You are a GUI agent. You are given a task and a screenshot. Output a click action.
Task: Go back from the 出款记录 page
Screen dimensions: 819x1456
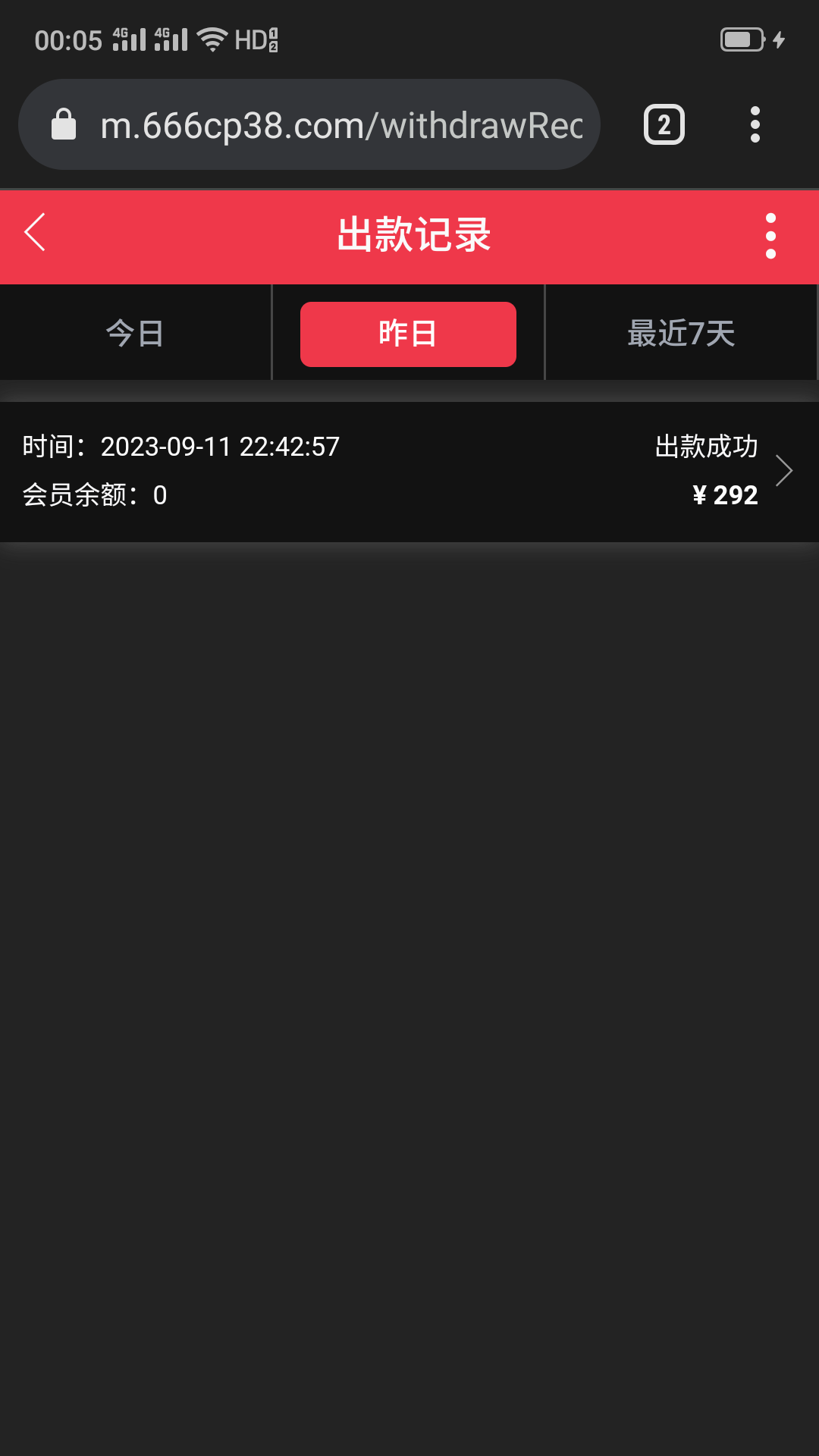click(36, 232)
